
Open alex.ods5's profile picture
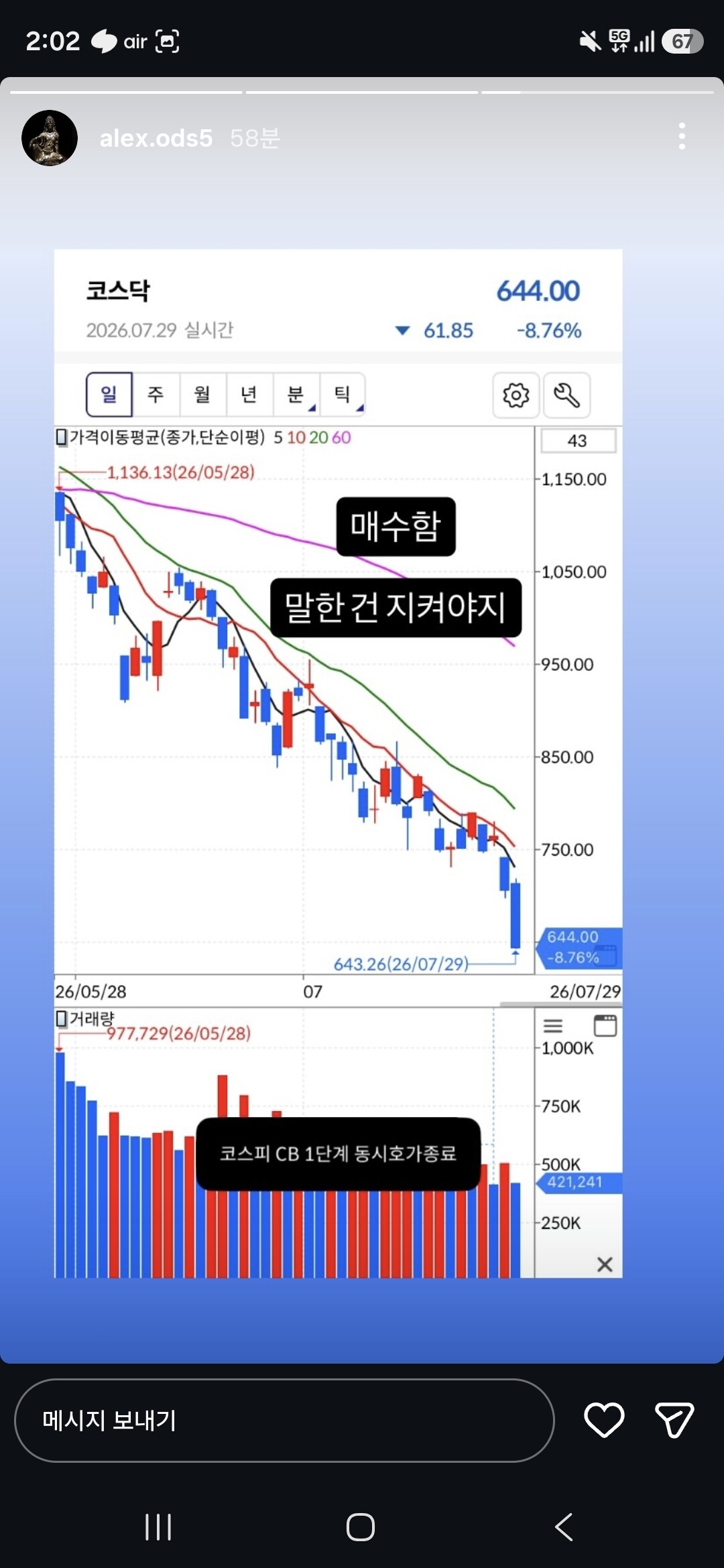point(50,138)
